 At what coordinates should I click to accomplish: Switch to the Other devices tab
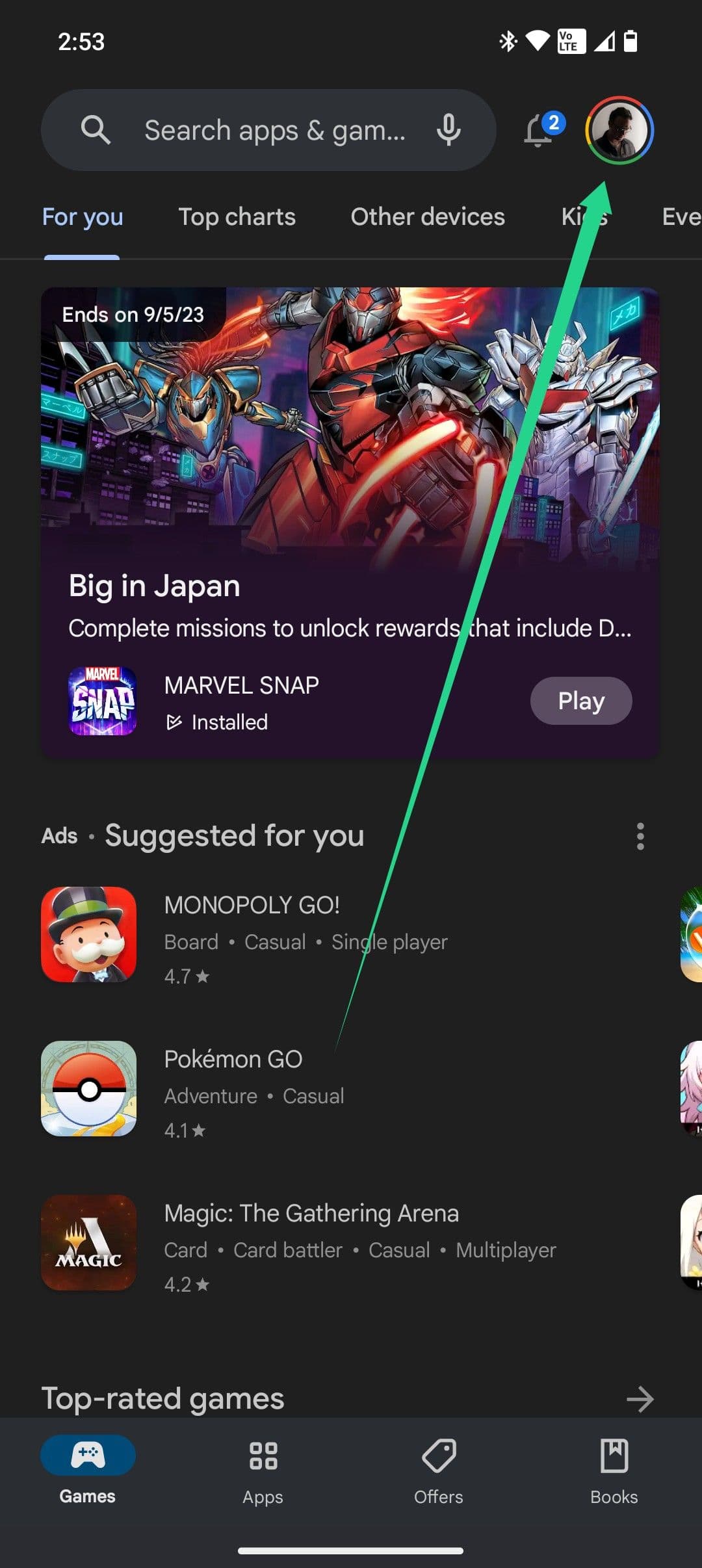[x=427, y=216]
